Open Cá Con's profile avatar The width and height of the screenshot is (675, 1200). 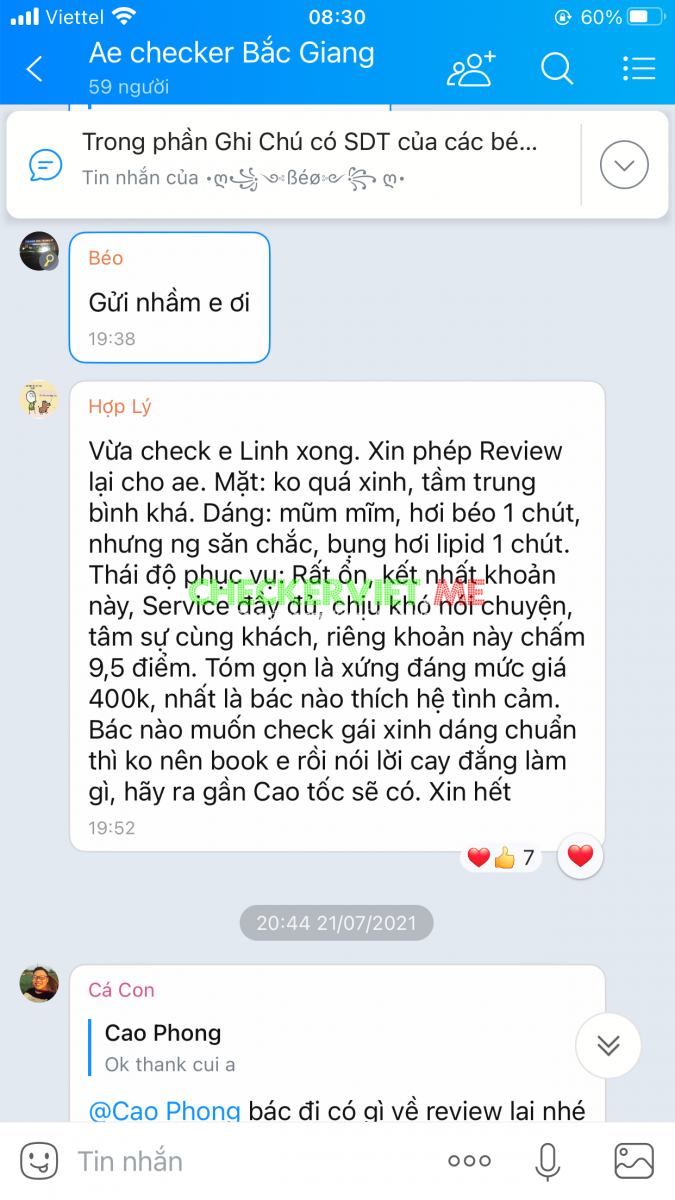[x=39, y=983]
